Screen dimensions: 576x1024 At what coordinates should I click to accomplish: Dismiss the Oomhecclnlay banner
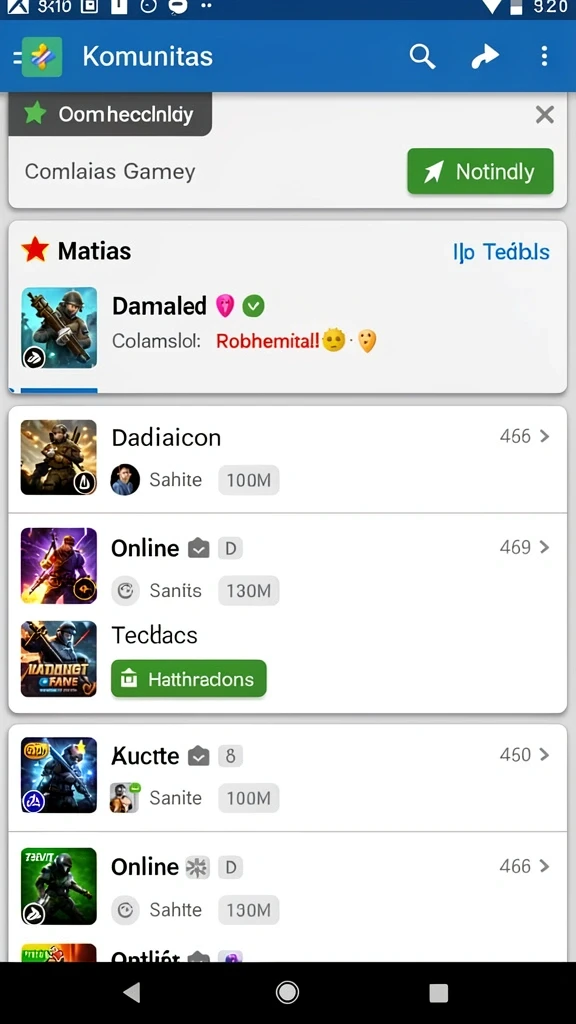click(x=544, y=115)
